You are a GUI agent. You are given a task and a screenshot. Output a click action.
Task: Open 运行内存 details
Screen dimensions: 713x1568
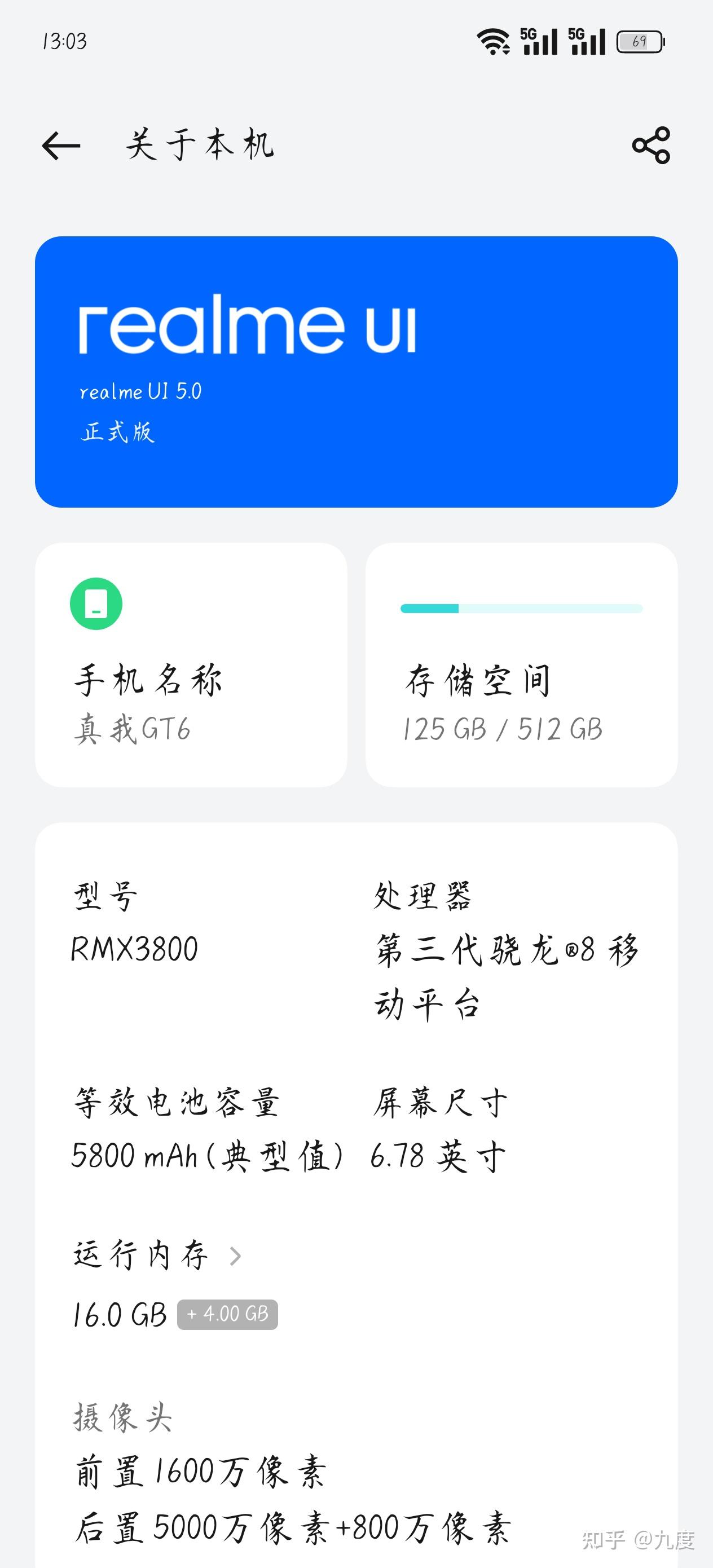tap(157, 1256)
